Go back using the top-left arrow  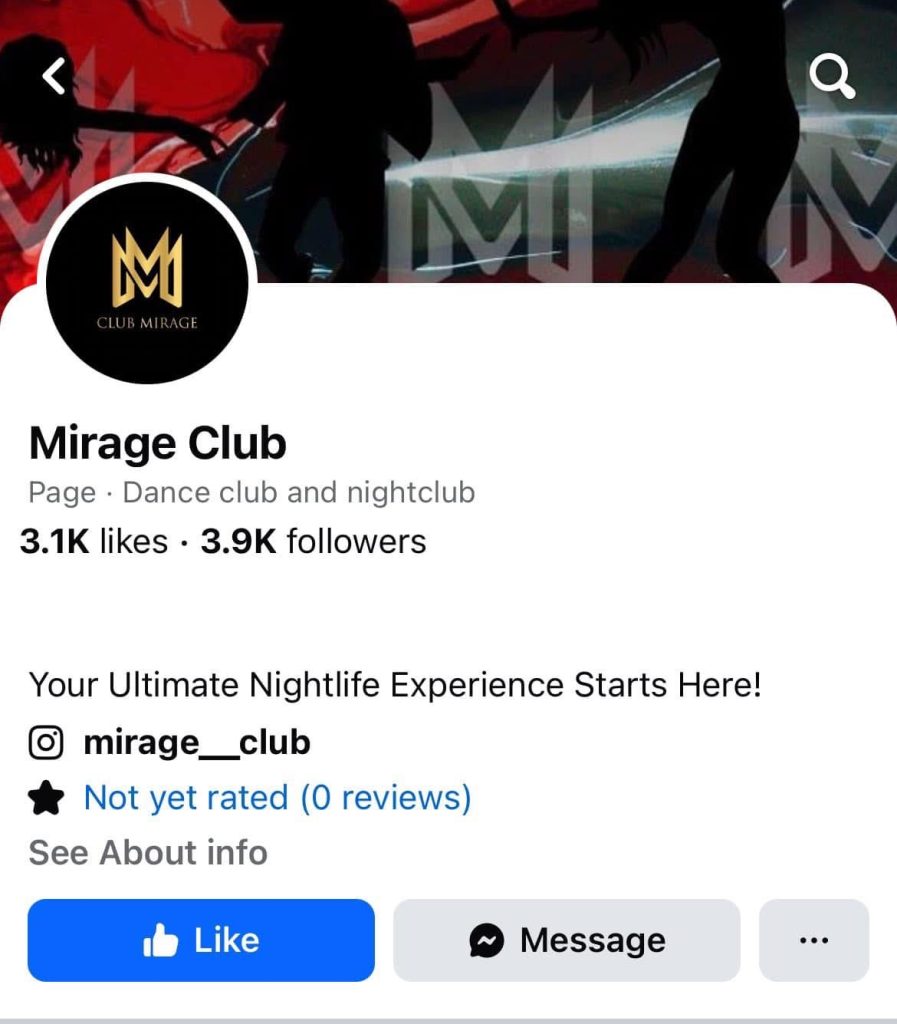[57, 77]
